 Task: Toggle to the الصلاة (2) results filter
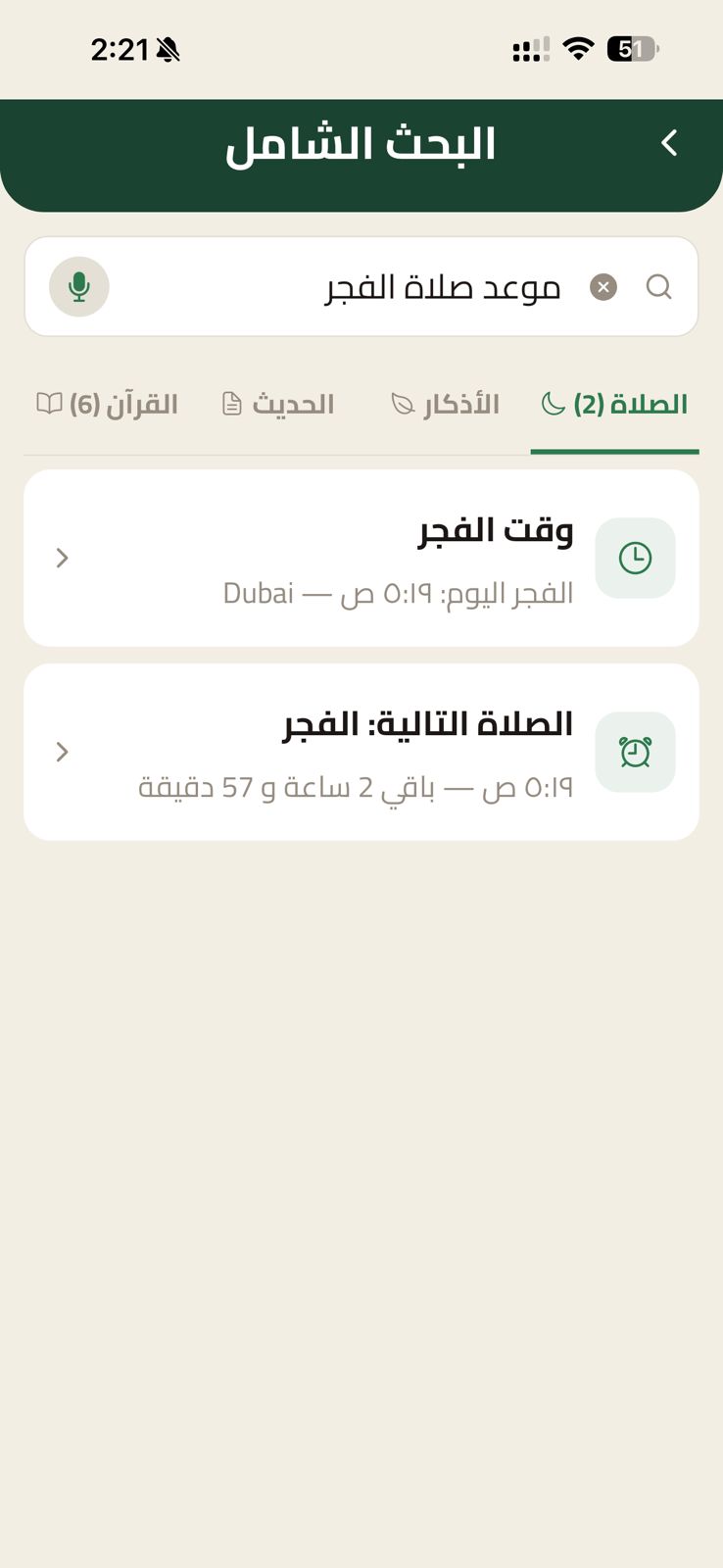(x=615, y=404)
